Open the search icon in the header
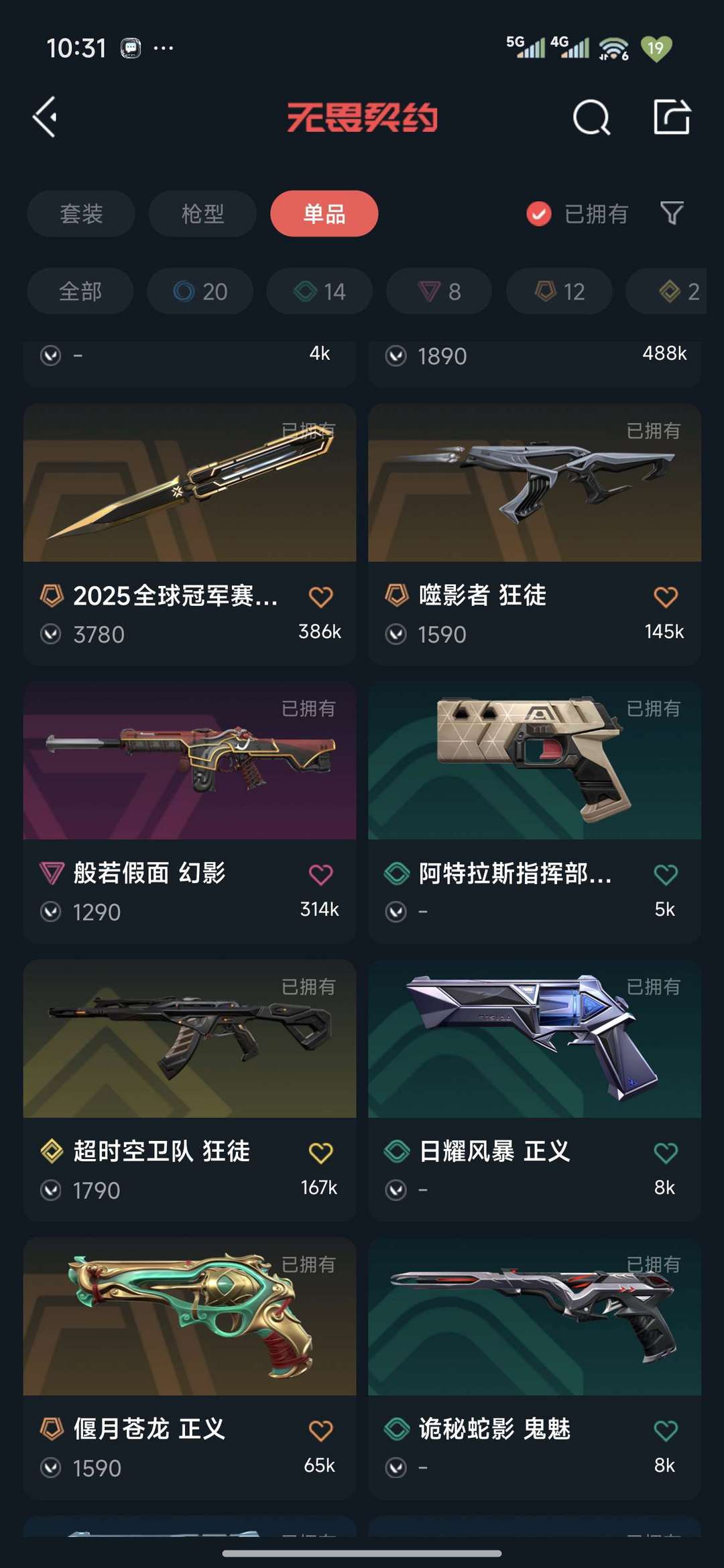Viewport: 724px width, 1568px height. [591, 118]
